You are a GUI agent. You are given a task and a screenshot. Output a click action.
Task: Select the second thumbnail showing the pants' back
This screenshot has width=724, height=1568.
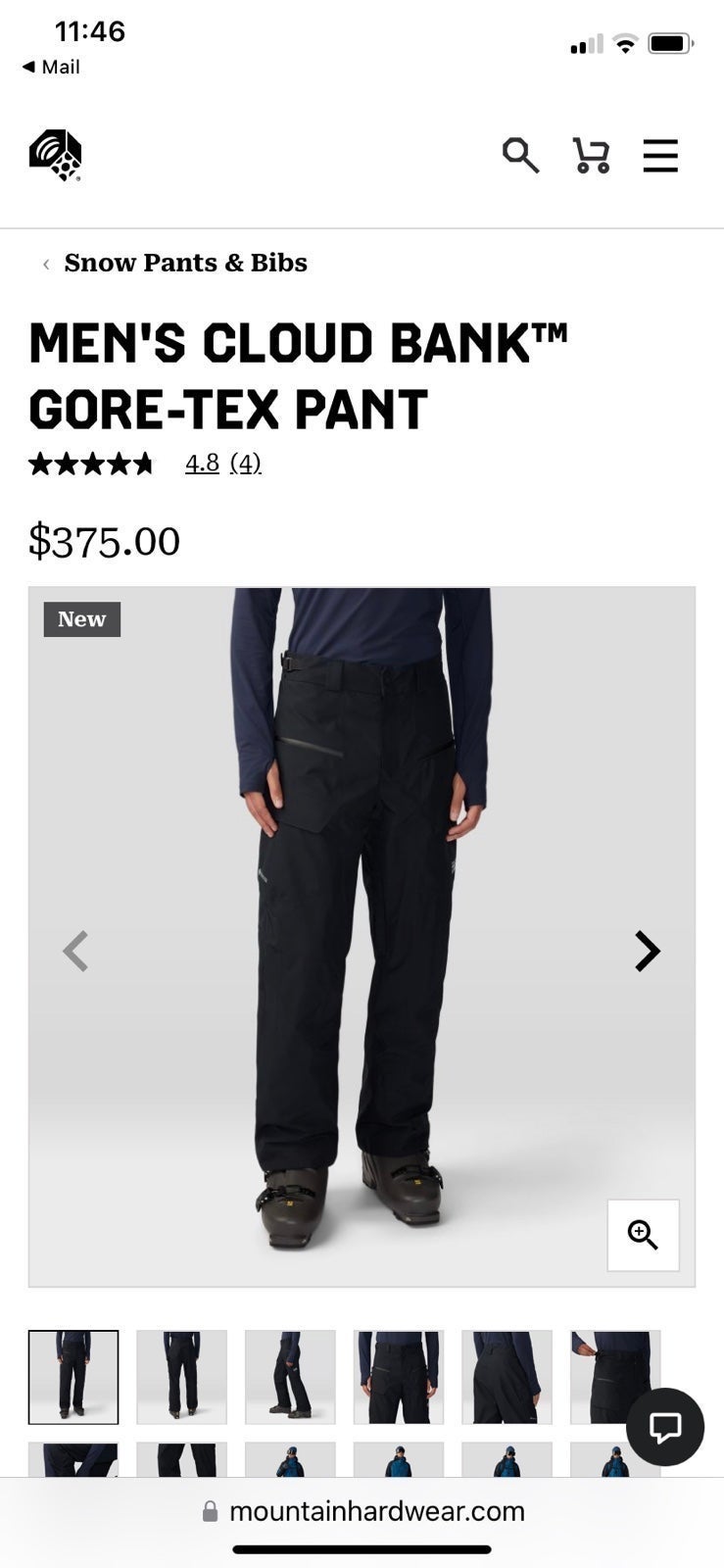pyautogui.click(x=181, y=1377)
